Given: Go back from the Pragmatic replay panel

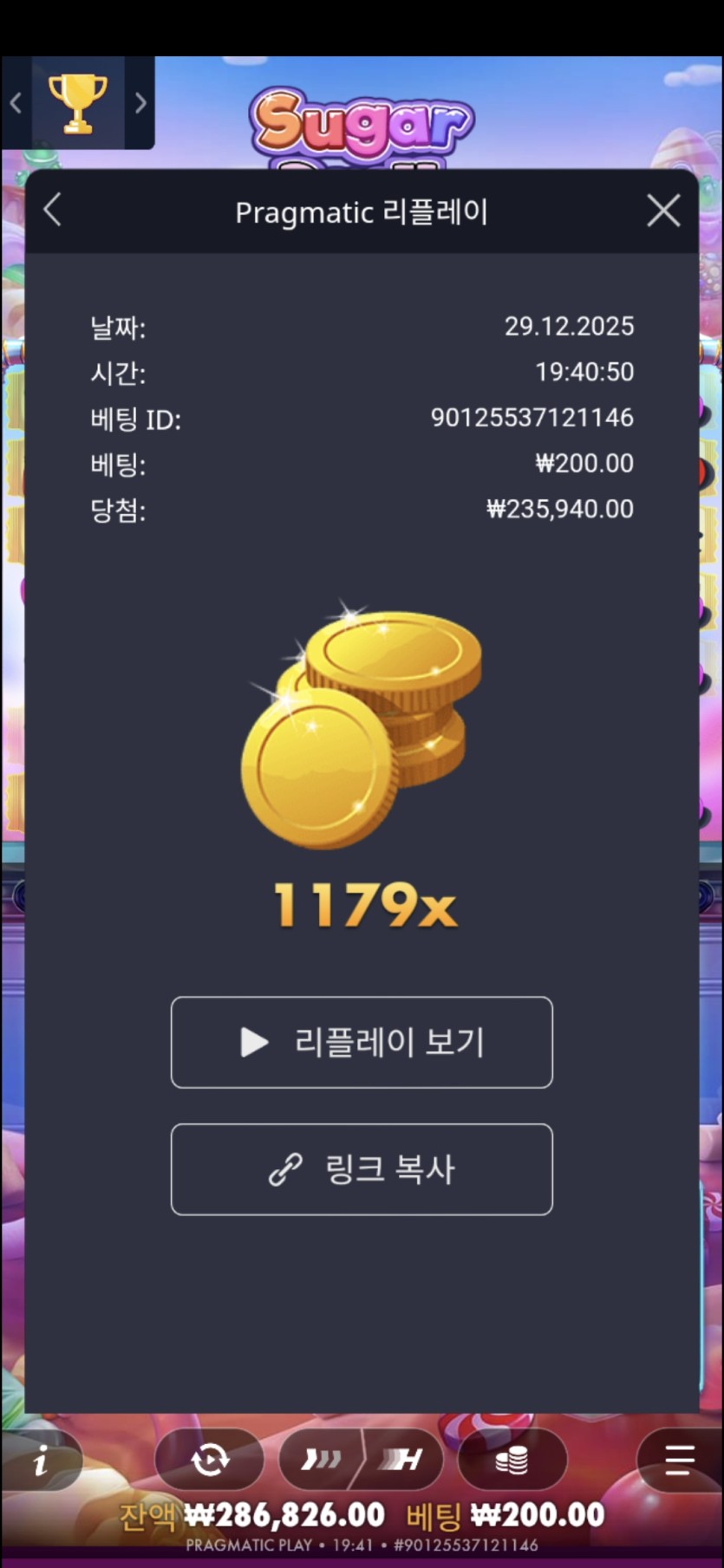Looking at the screenshot, I should coord(53,210).
